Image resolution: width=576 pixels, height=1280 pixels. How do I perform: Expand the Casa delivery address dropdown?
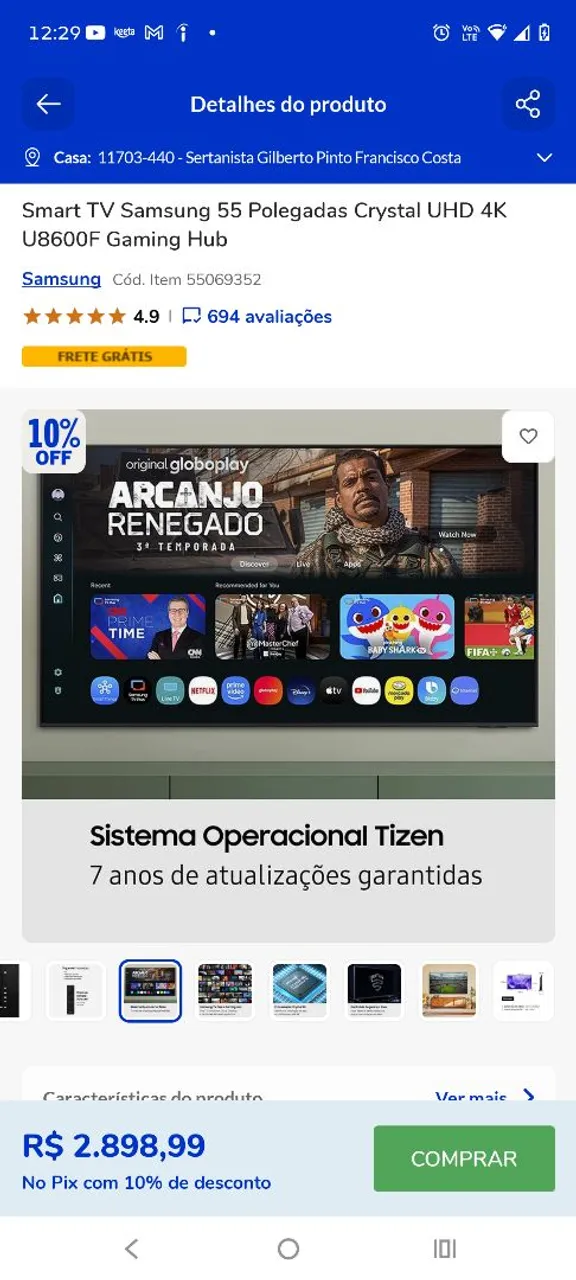(x=545, y=158)
